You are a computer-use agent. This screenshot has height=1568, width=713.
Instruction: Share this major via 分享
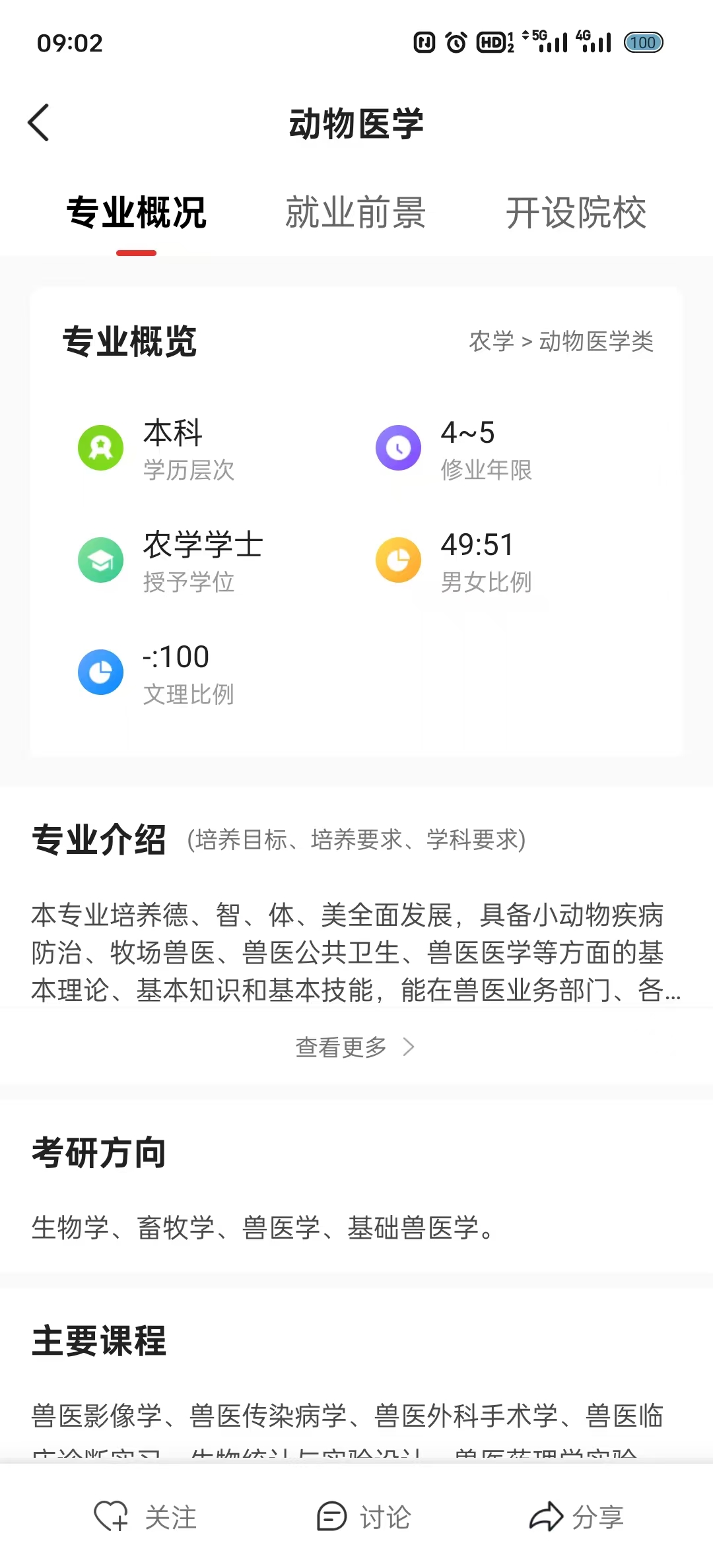(x=576, y=1517)
